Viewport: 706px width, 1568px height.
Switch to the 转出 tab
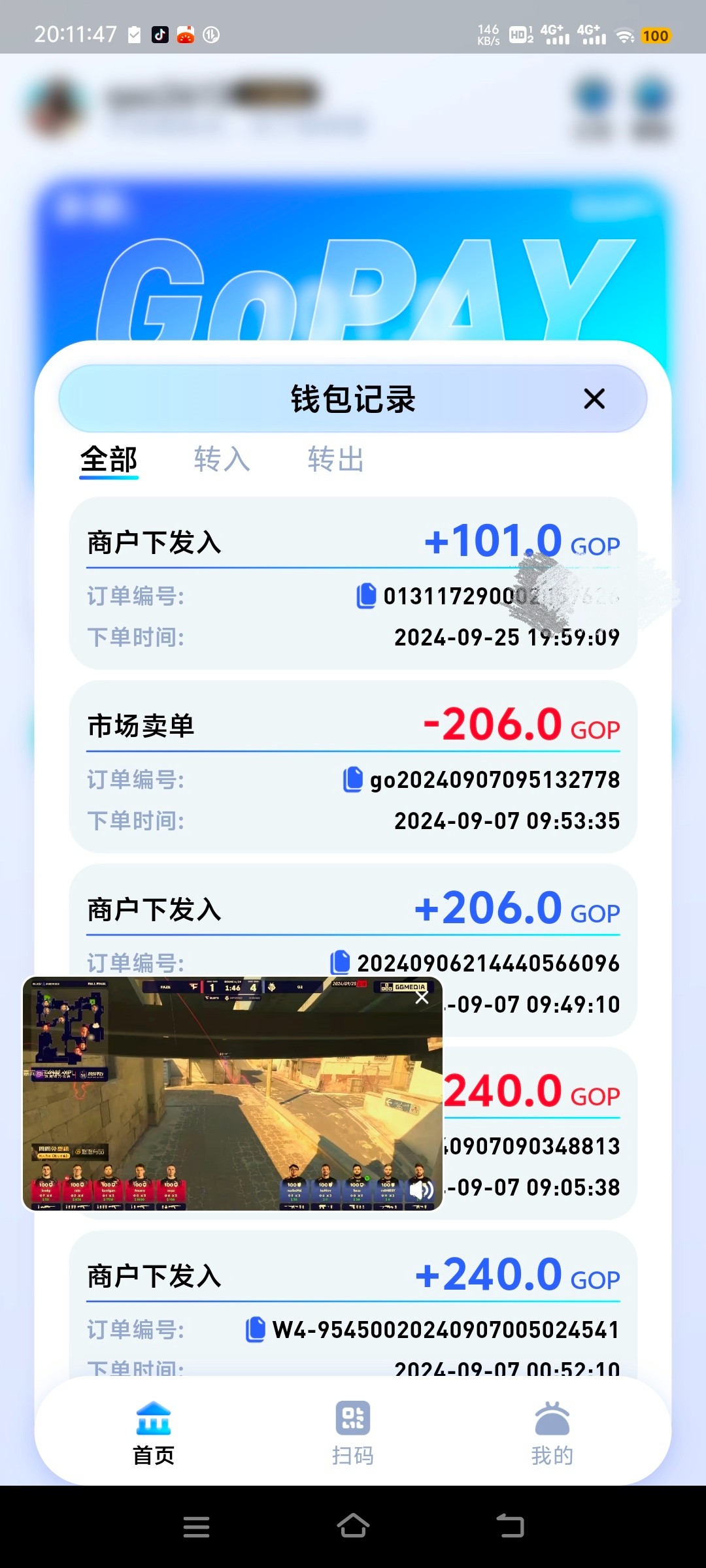(335, 459)
